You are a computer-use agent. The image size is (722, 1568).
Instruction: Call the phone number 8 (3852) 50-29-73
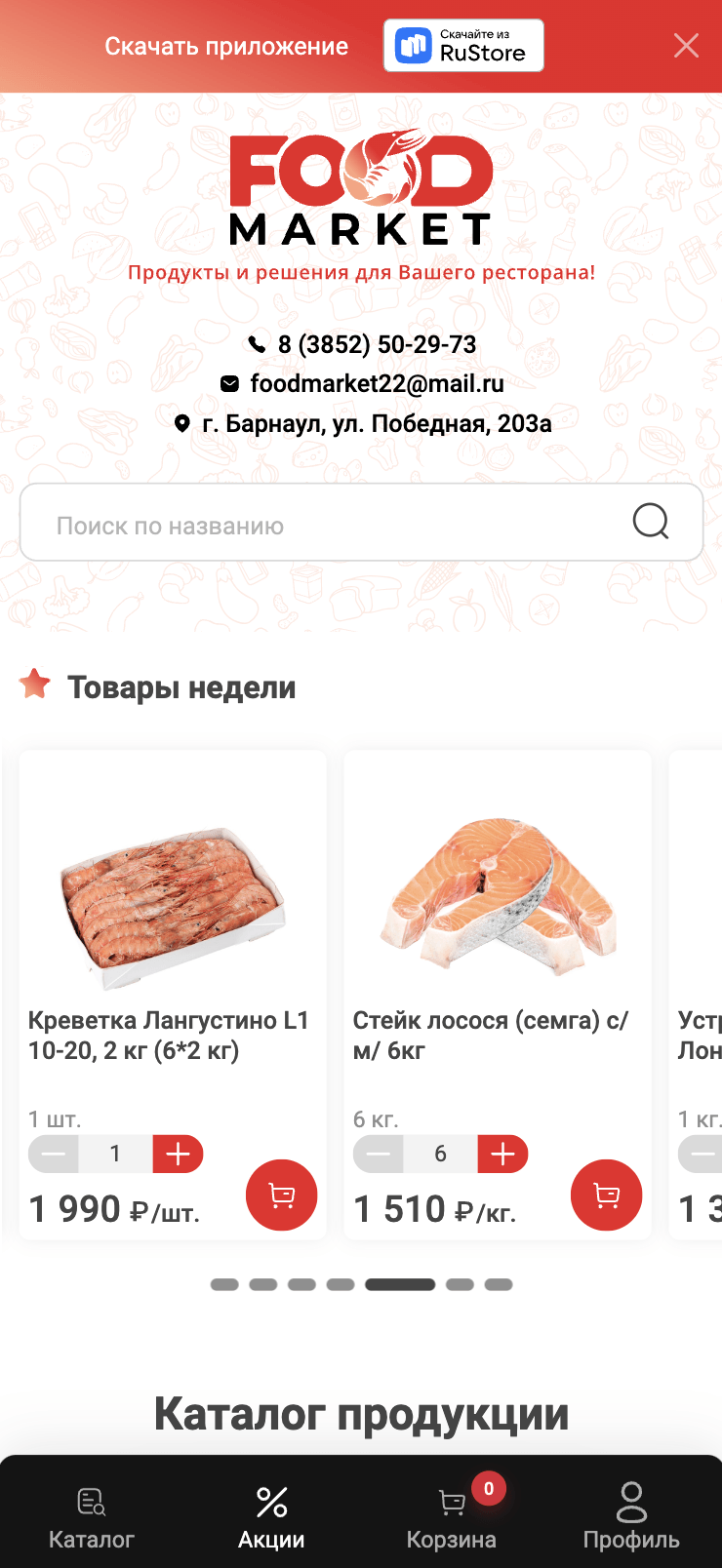[377, 344]
